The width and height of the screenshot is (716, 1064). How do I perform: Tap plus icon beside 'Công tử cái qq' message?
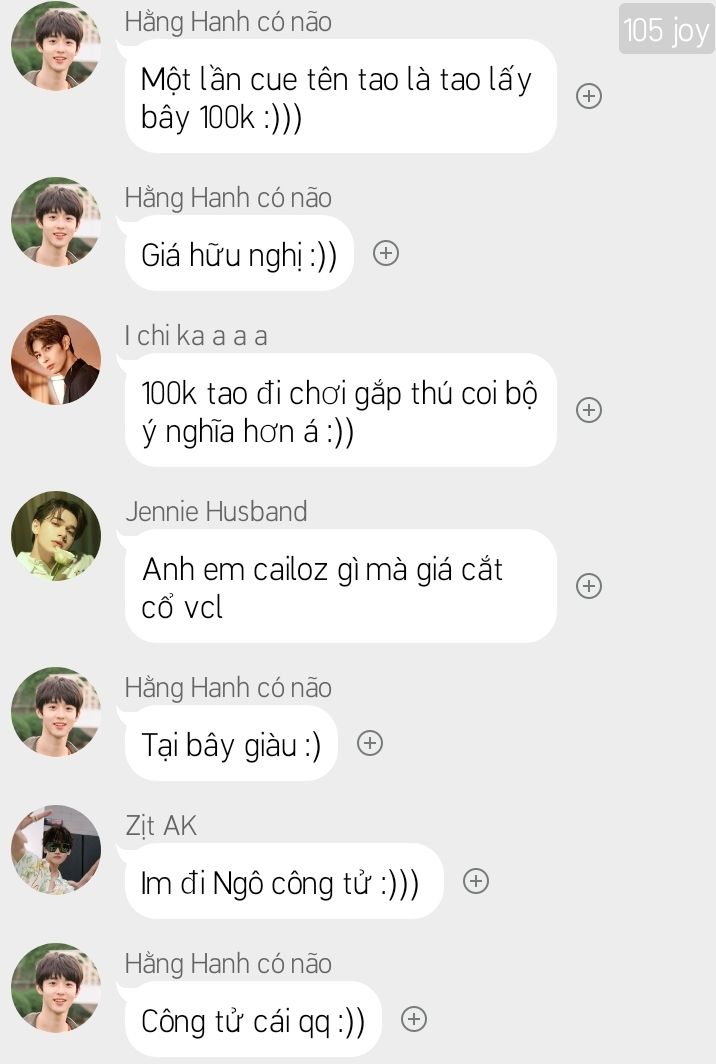413,1019
